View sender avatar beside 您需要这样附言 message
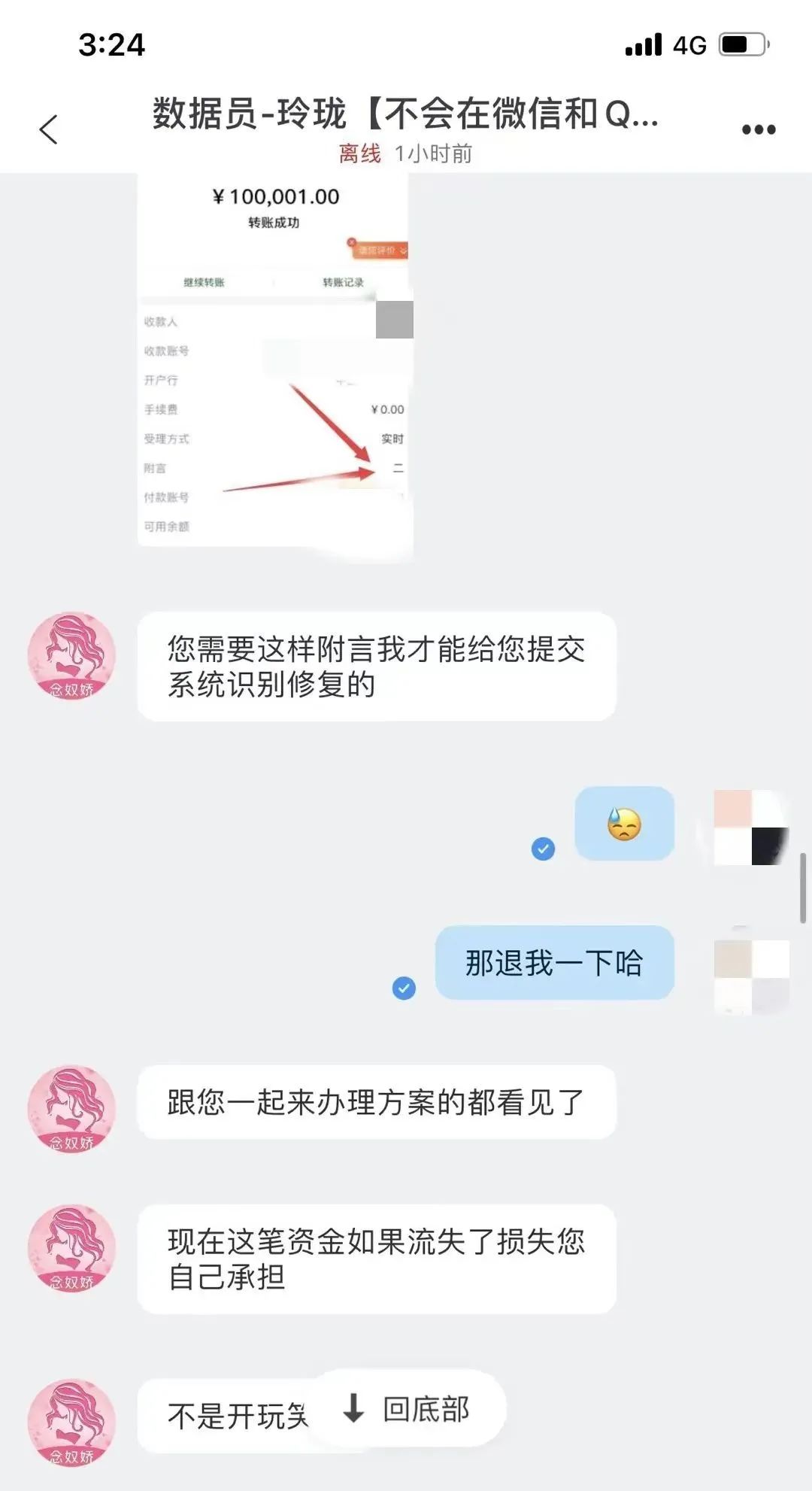Viewport: 812px width, 1491px height. point(71,656)
